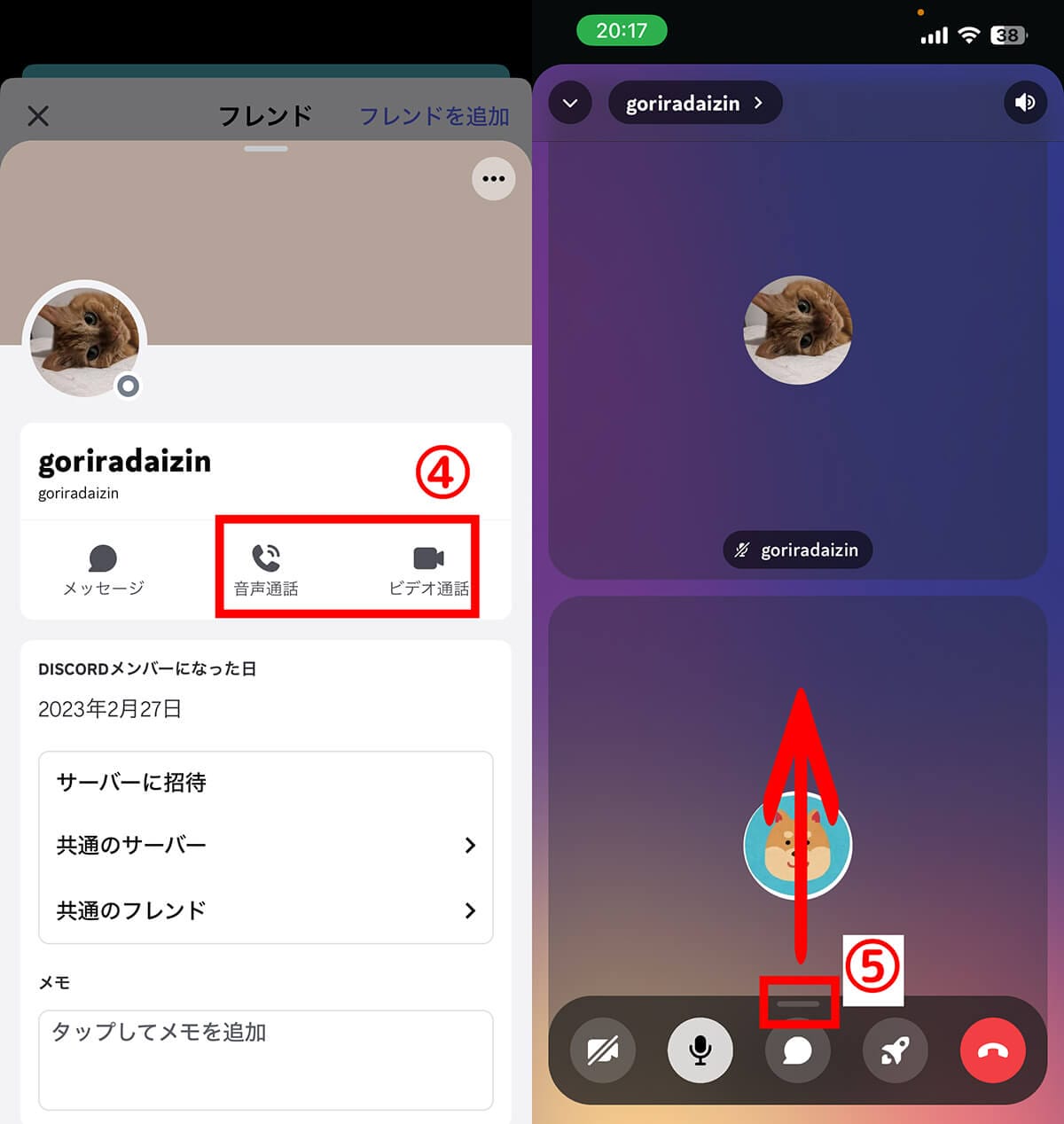View goriradaizin's profile avatar
The image size is (1064, 1124).
click(x=85, y=340)
